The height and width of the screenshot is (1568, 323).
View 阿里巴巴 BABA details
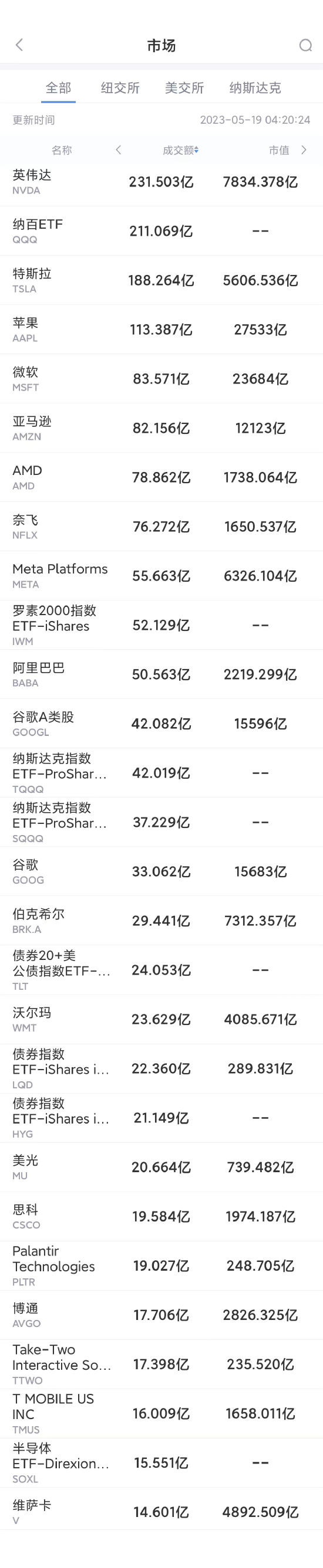[161, 674]
